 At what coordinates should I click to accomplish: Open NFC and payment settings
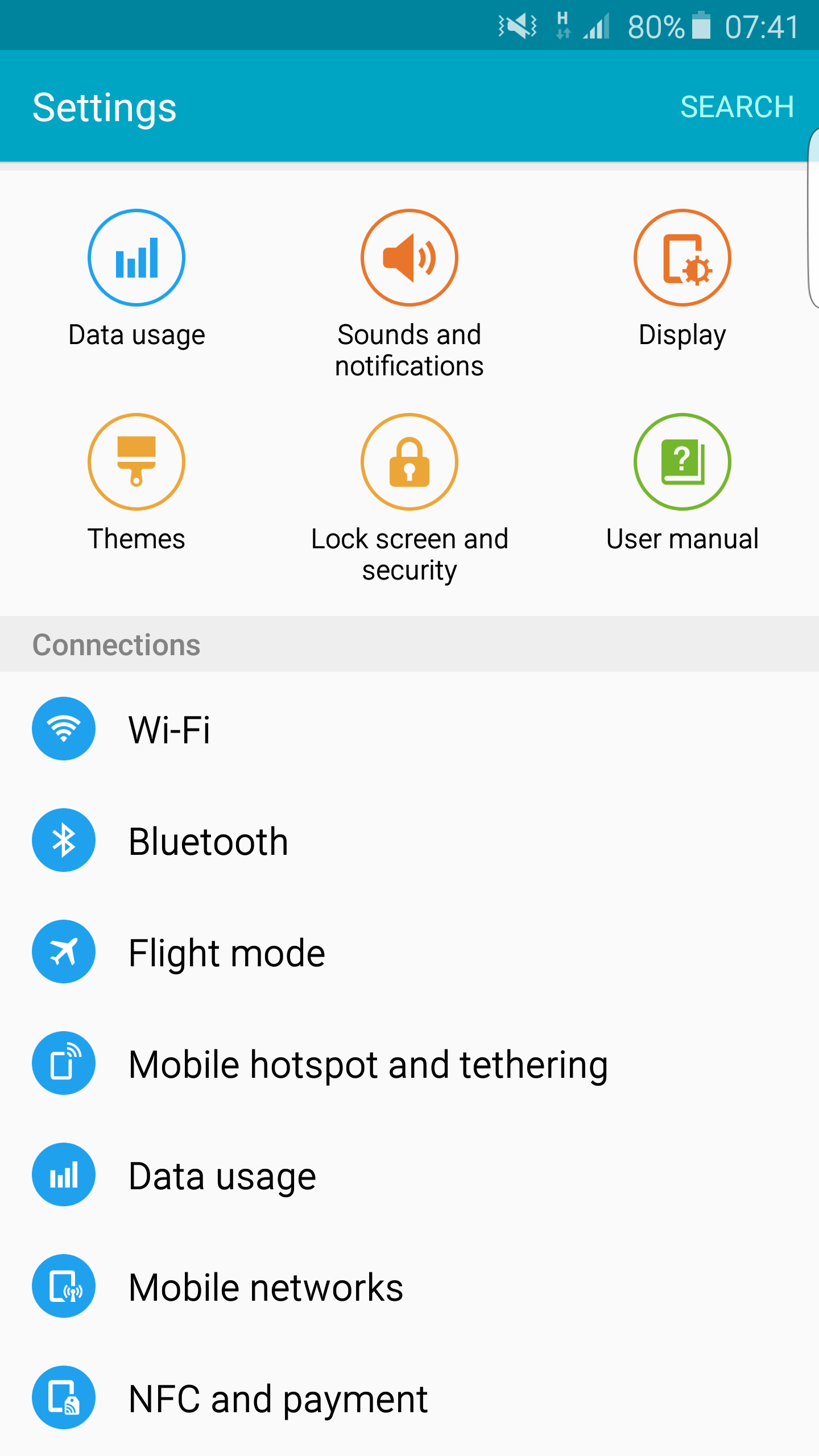tap(409, 1397)
